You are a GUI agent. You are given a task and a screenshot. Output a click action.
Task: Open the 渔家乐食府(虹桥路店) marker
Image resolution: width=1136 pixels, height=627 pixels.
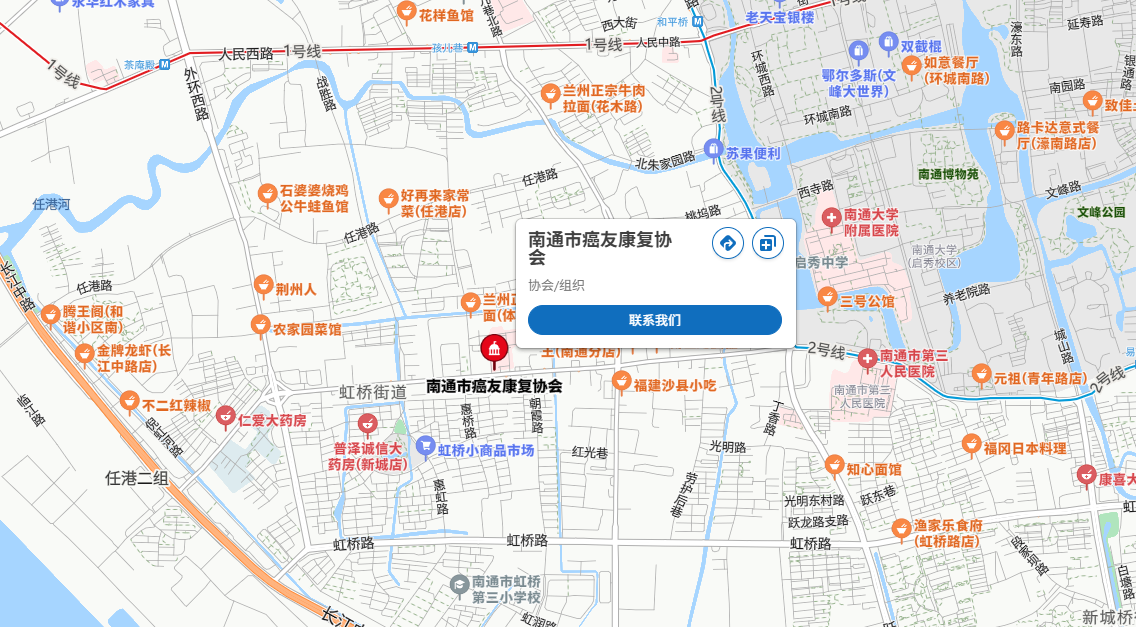[900, 526]
